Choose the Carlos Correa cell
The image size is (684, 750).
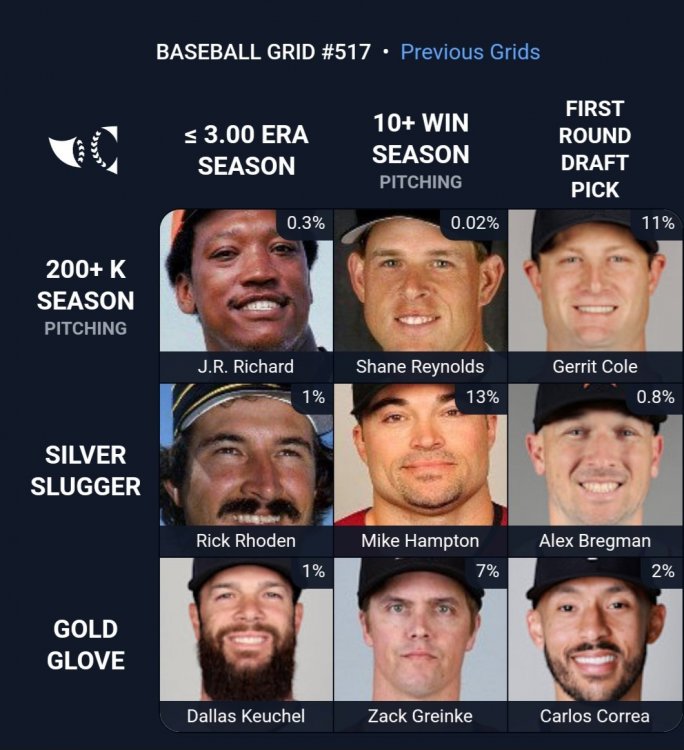click(x=595, y=643)
